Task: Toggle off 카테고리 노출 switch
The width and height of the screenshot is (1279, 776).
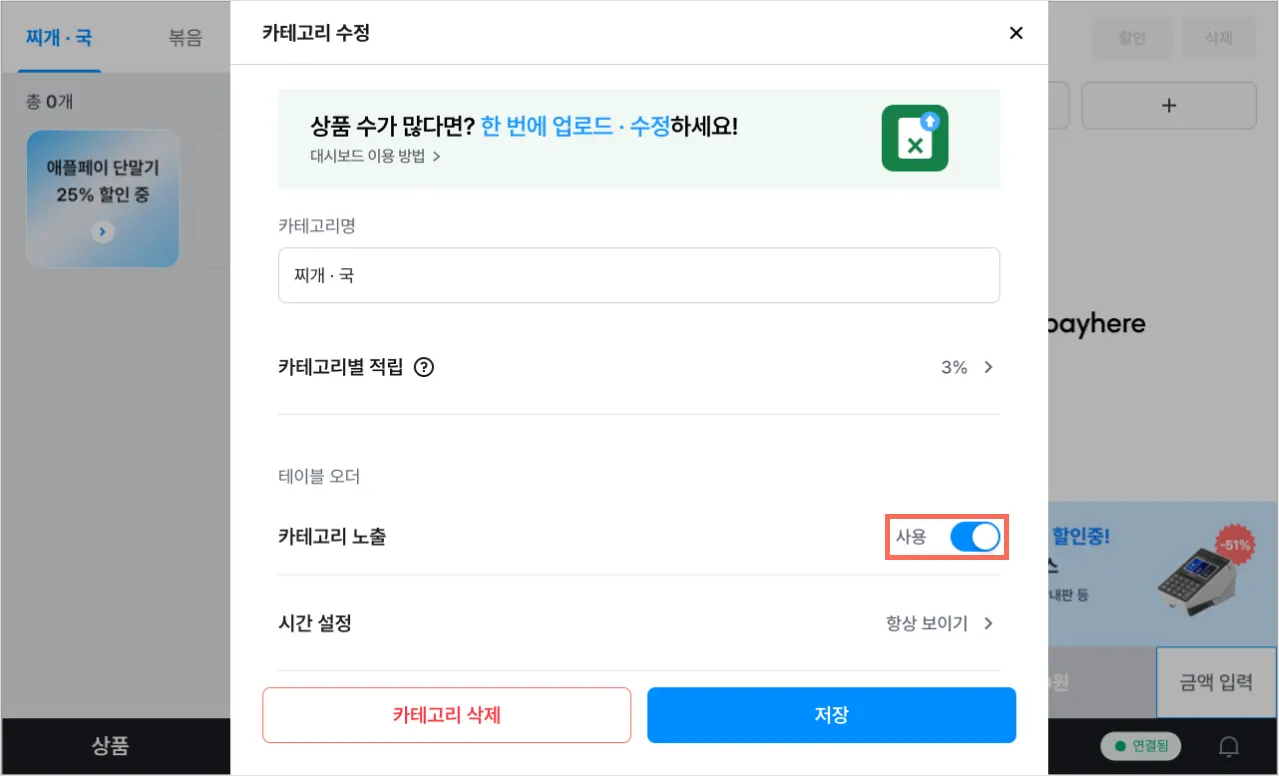Action: point(974,537)
